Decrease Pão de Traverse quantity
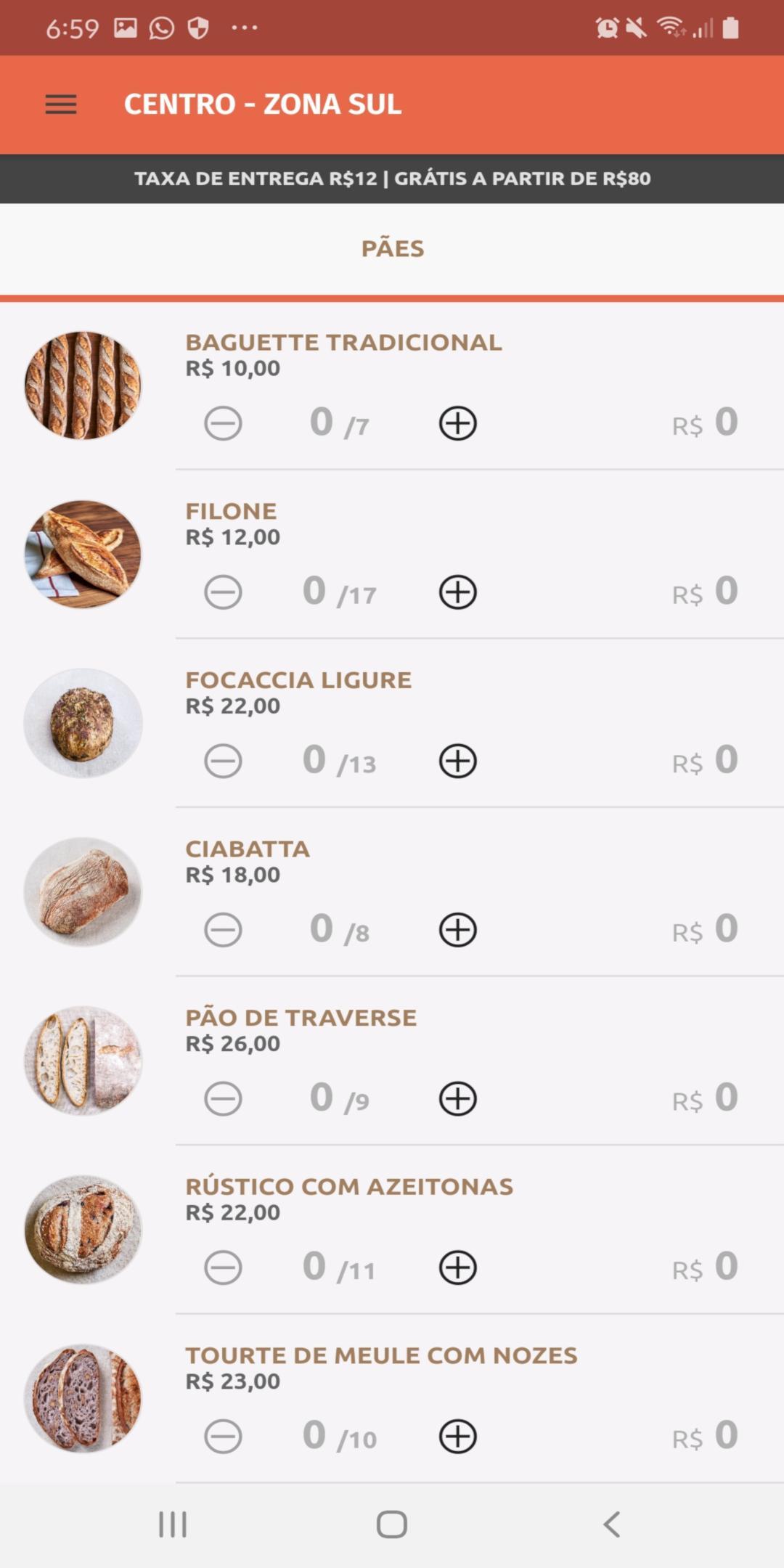This screenshot has height=1568, width=784. (223, 1099)
